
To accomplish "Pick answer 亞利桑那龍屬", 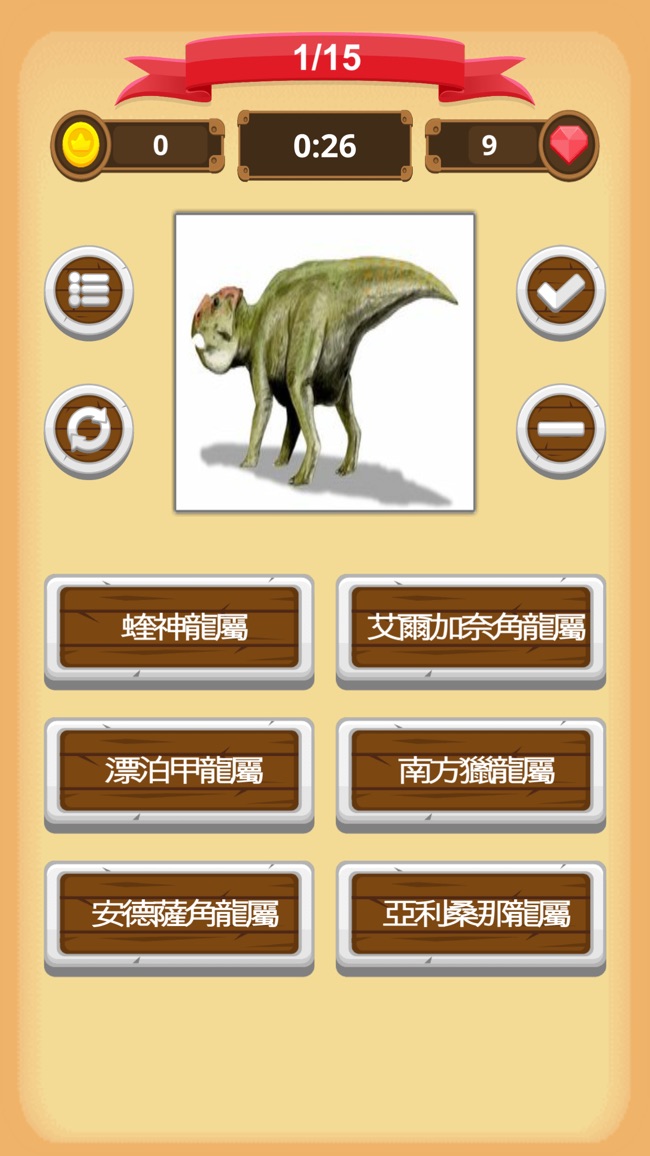I will coord(471,914).
